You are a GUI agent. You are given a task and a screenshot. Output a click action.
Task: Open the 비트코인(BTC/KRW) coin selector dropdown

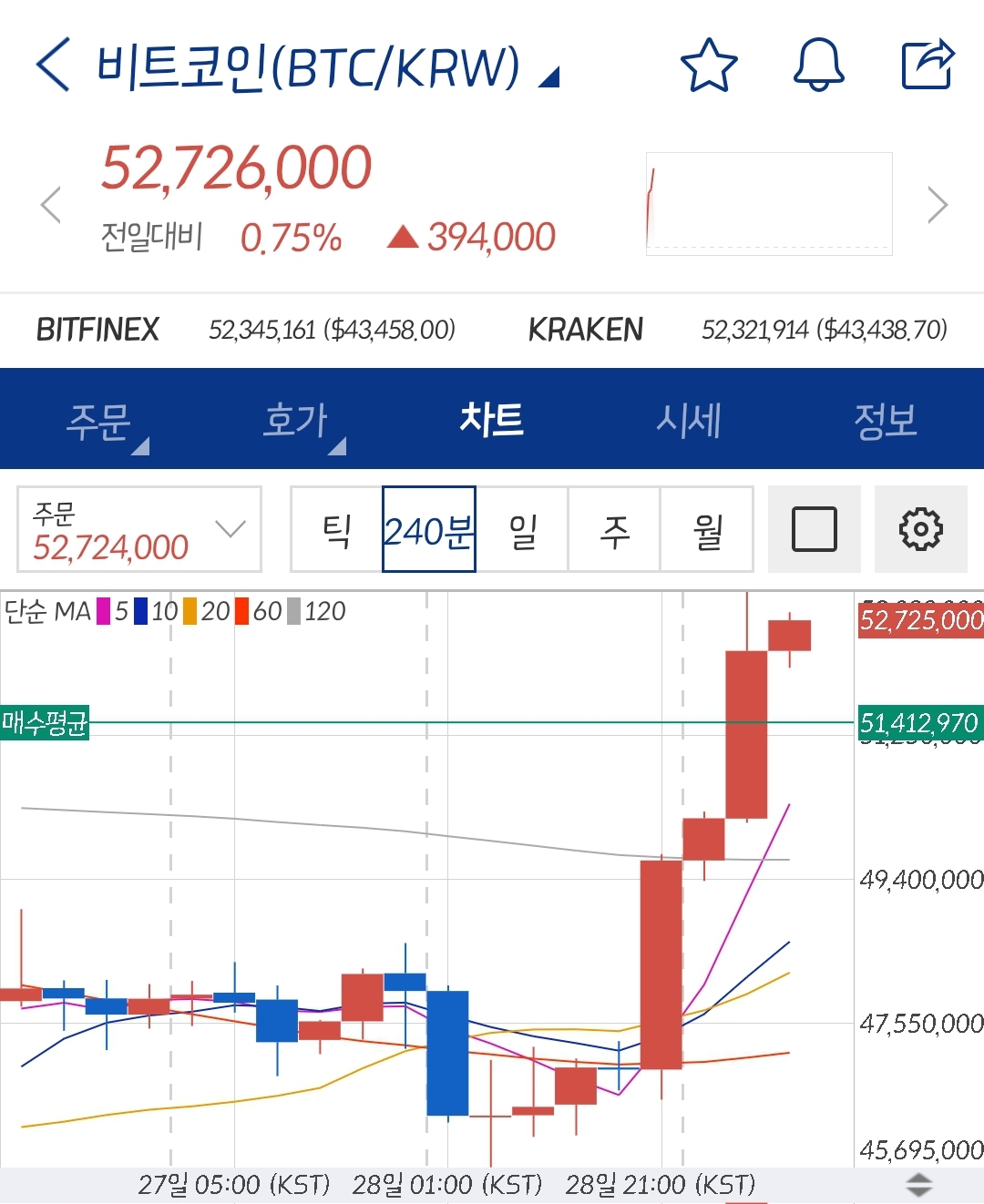tap(326, 67)
